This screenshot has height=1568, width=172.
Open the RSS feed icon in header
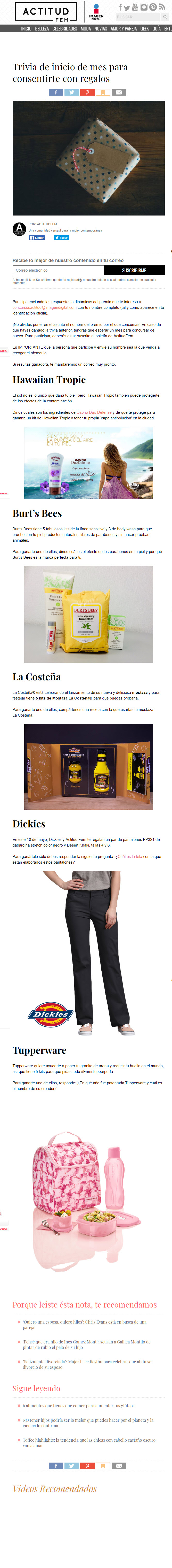[162, 7]
